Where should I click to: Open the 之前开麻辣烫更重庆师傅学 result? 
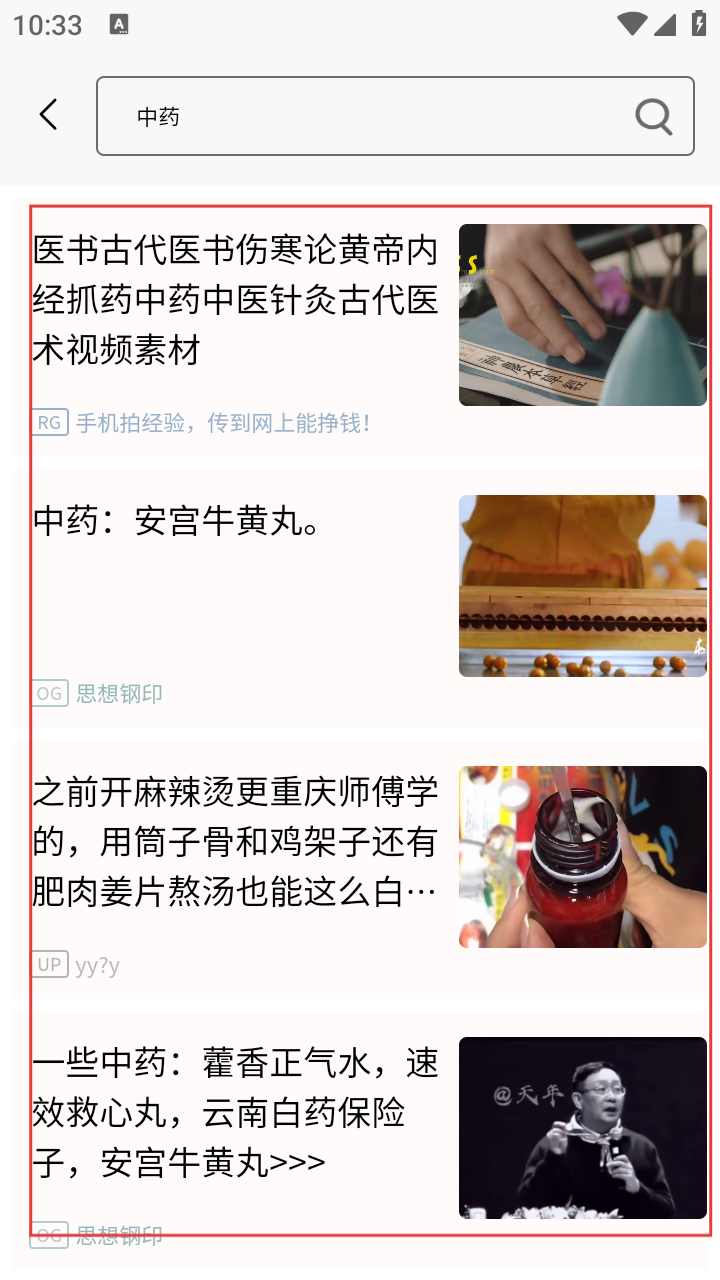[x=236, y=842]
